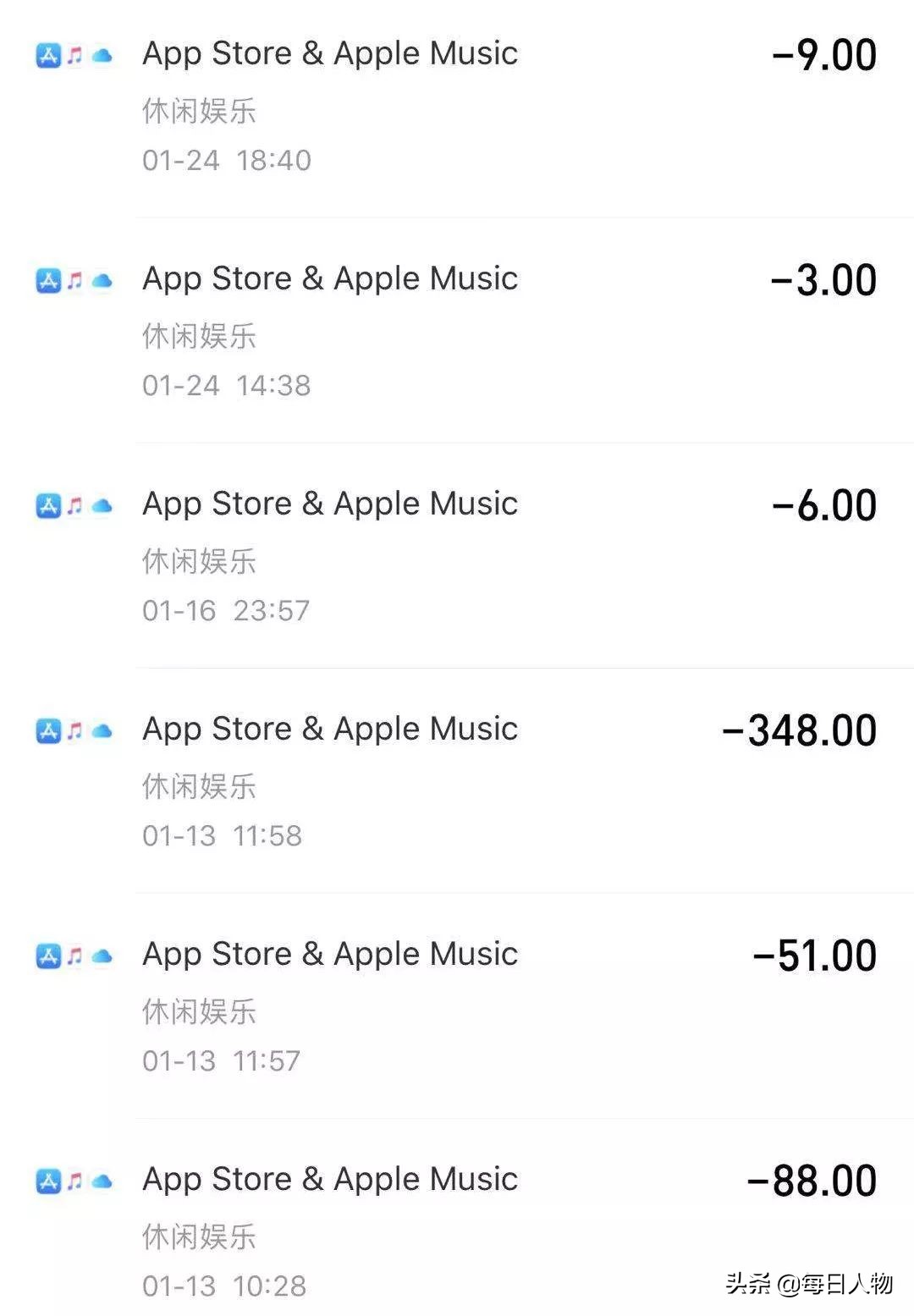Select the App Store icon on the 01-24 18:40 transaction
This screenshot has width=914, height=1316.
48,54
